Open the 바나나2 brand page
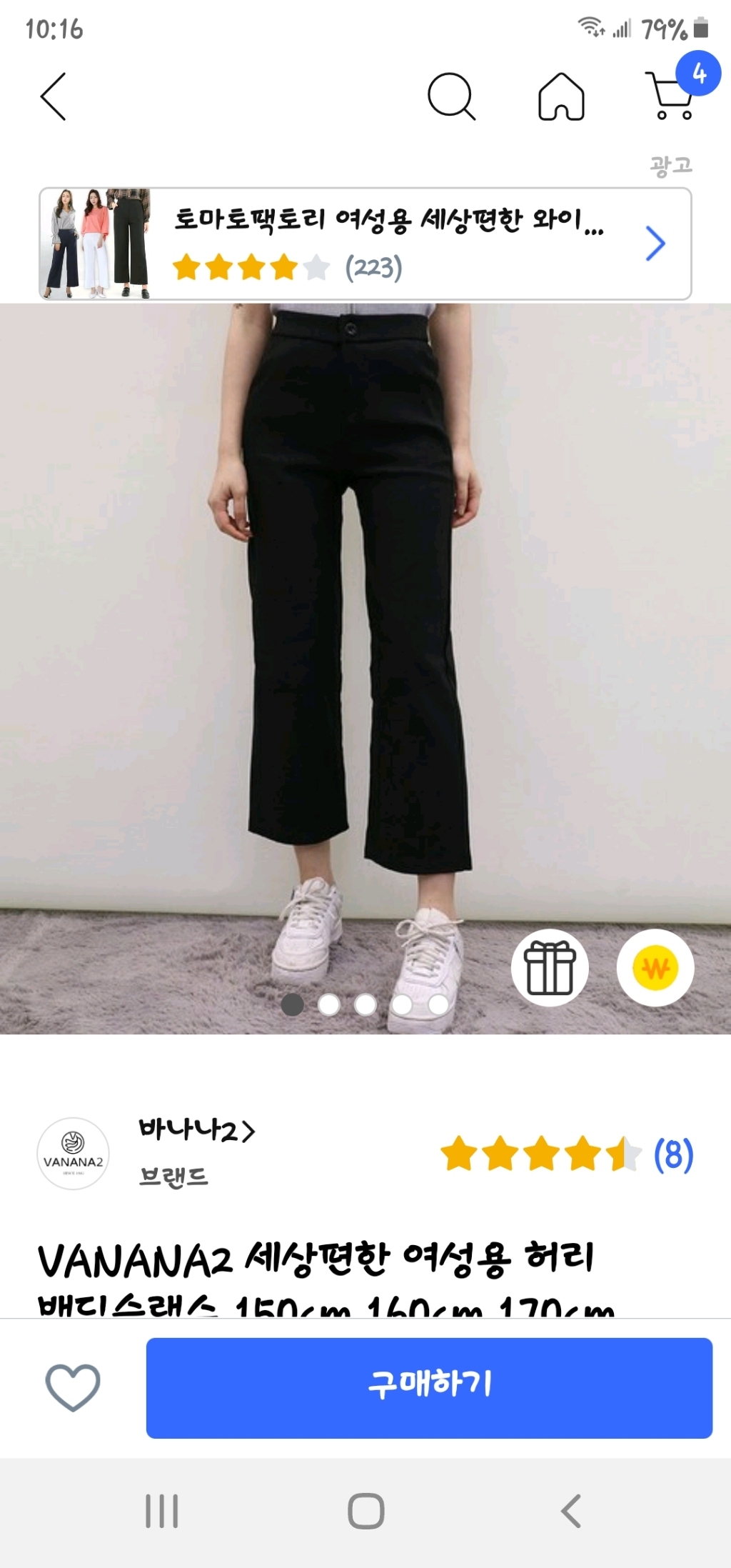 (196, 1131)
